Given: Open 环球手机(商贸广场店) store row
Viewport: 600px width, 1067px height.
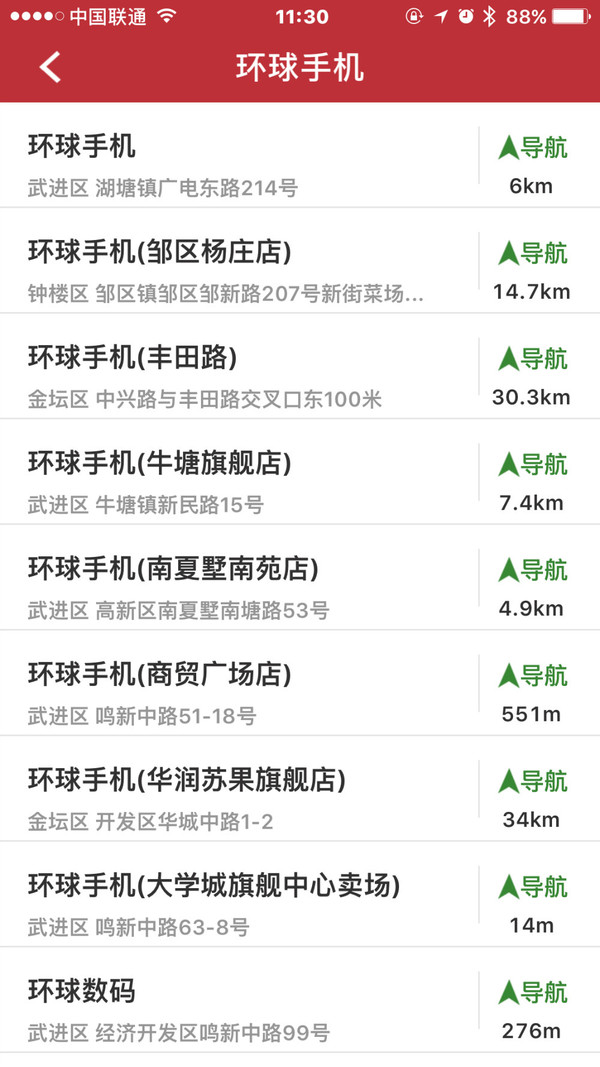Looking at the screenshot, I should pyautogui.click(x=239, y=683).
